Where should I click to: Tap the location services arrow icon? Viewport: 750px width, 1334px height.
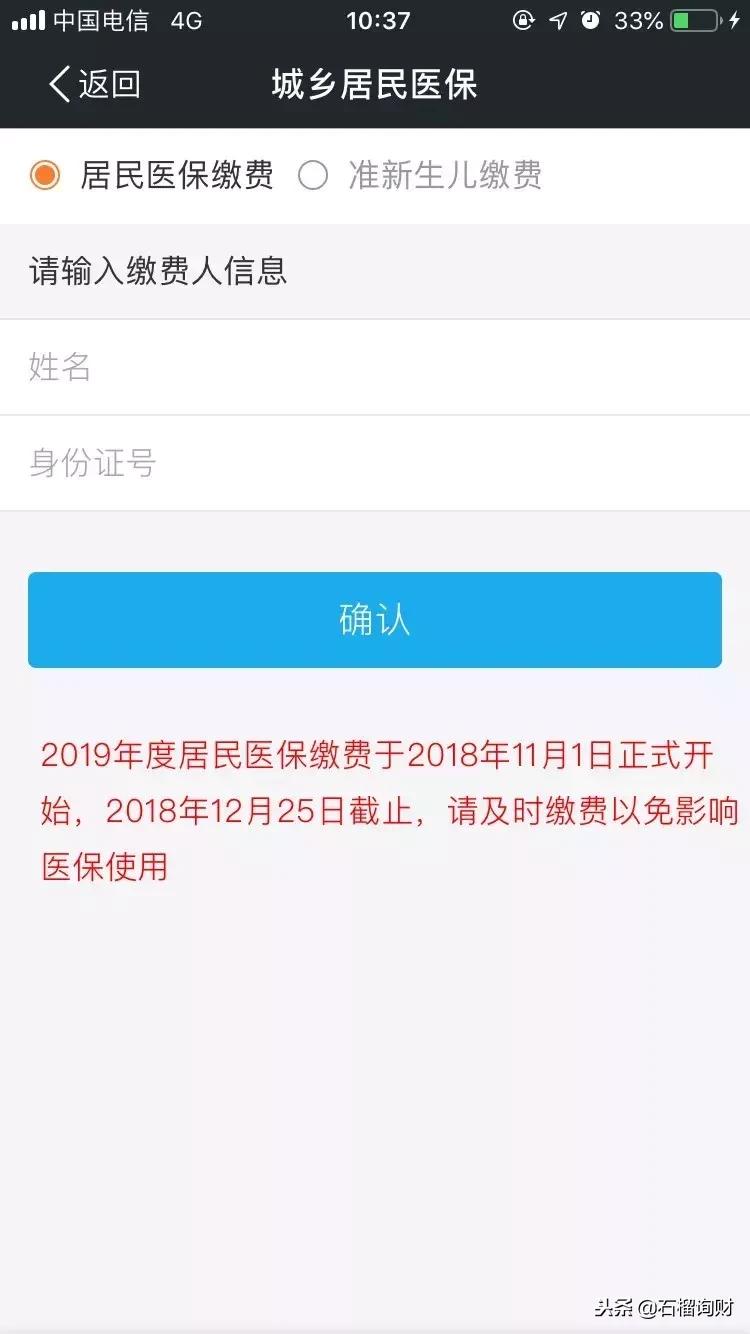tap(558, 20)
